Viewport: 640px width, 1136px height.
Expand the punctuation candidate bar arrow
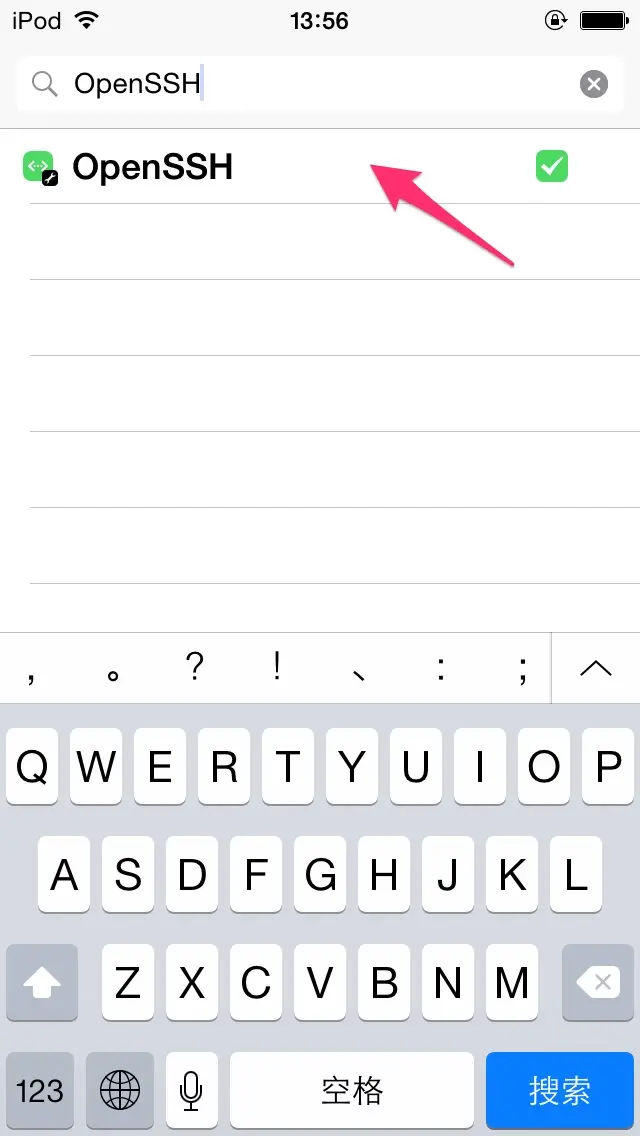pyautogui.click(x=596, y=669)
